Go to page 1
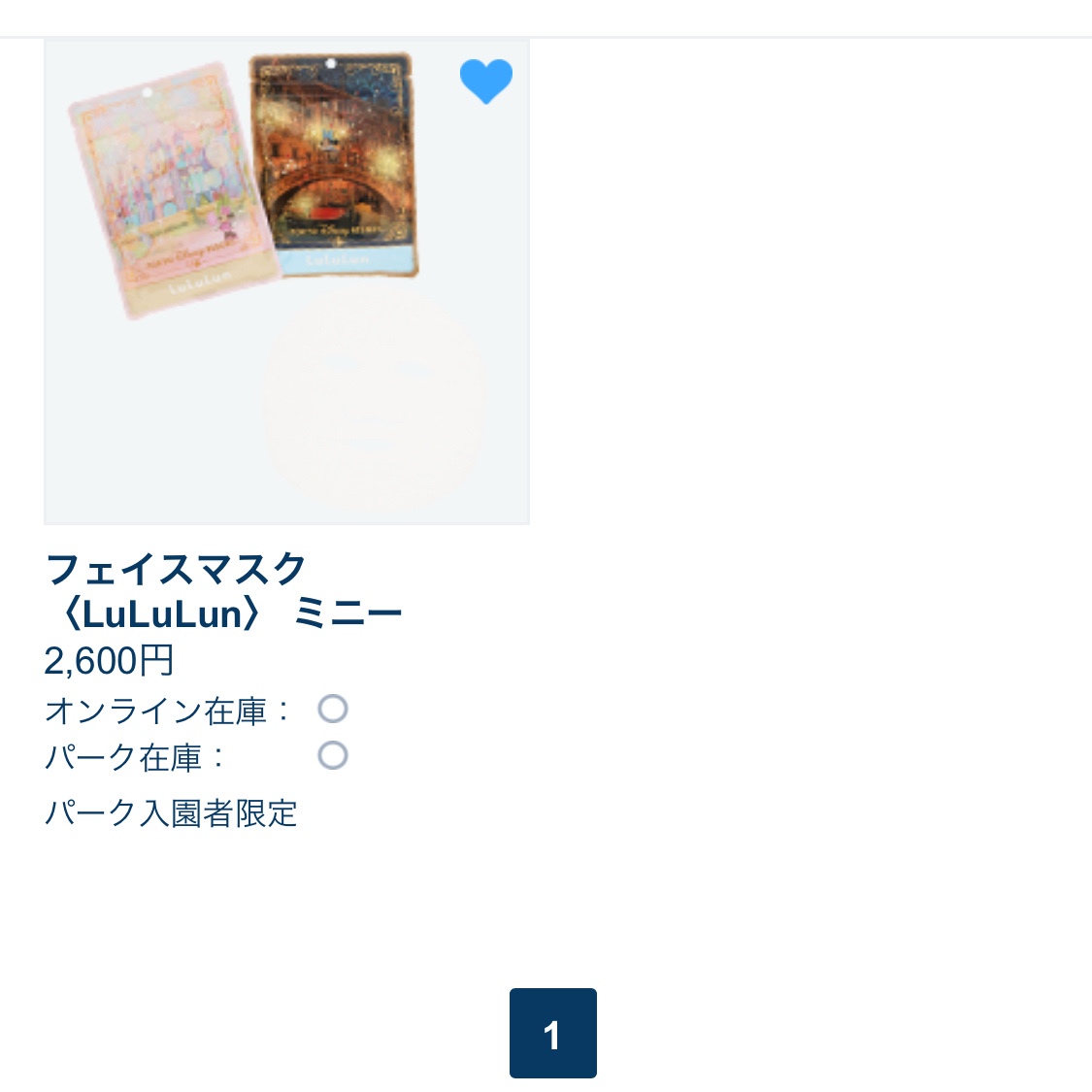 coord(553,1033)
